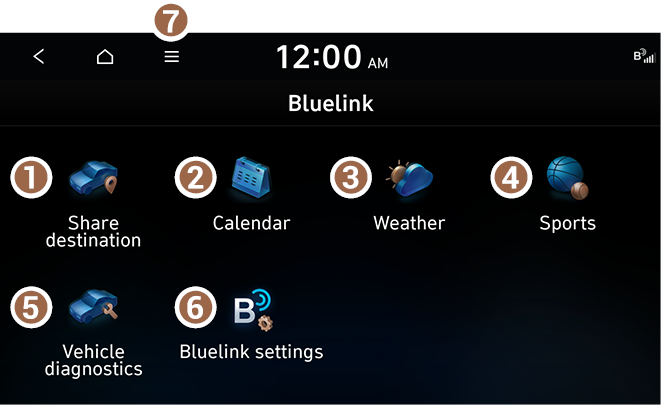Go back using the back arrow
This screenshot has width=661, height=405.
pos(39,57)
